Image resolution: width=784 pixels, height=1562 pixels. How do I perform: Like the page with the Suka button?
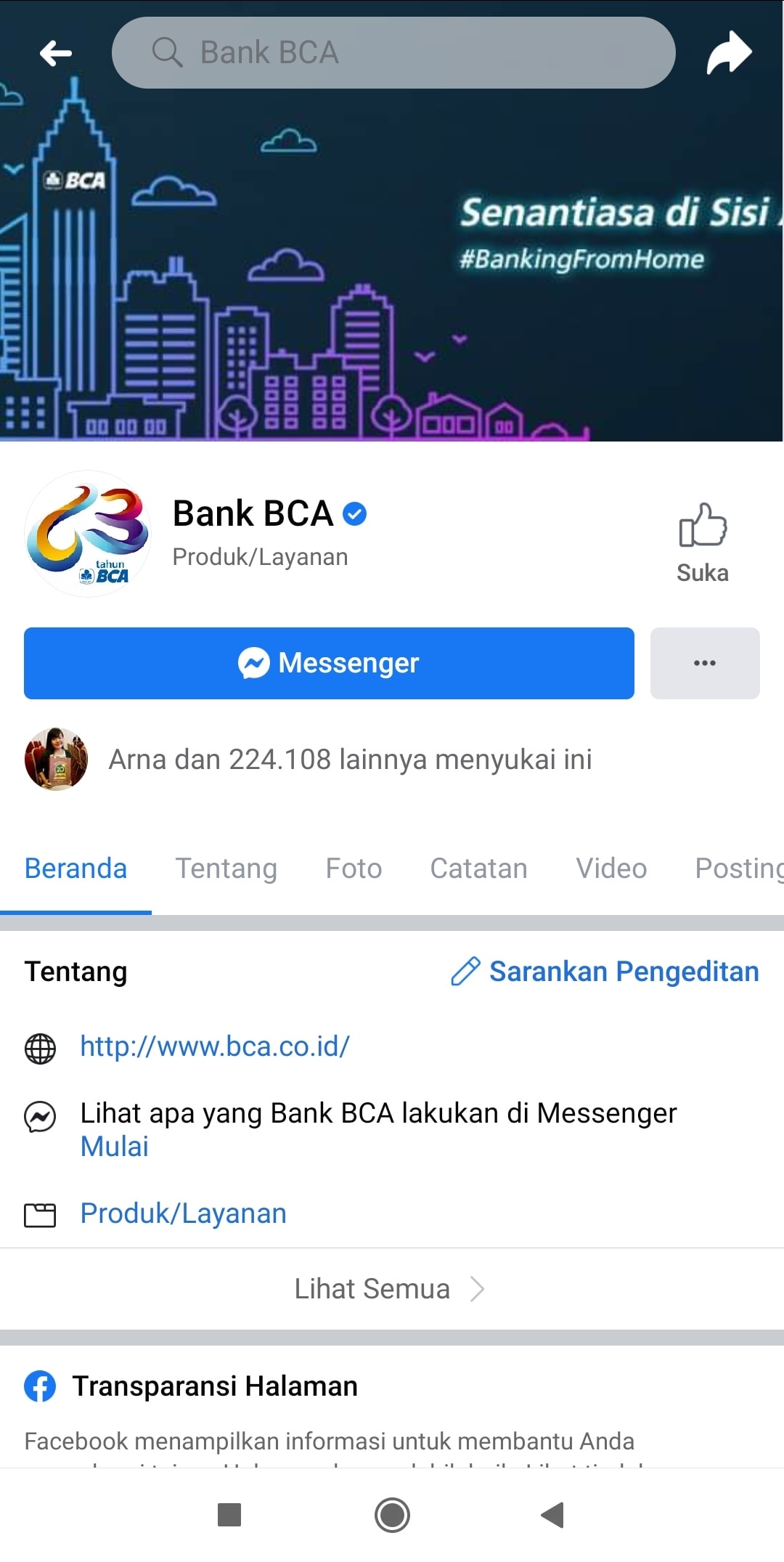click(x=702, y=542)
